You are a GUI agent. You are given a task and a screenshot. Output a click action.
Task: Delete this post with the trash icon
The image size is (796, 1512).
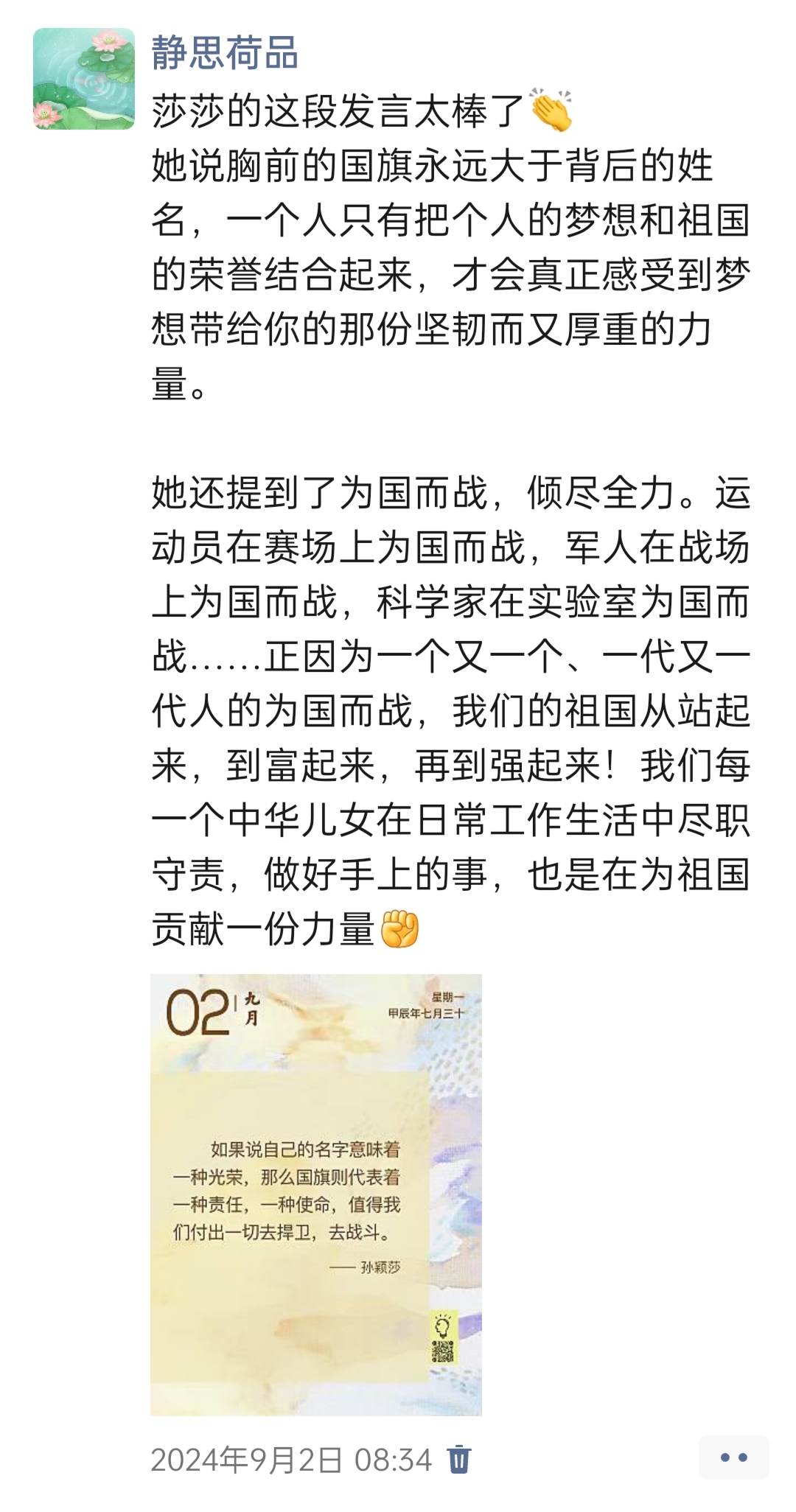459,1459
